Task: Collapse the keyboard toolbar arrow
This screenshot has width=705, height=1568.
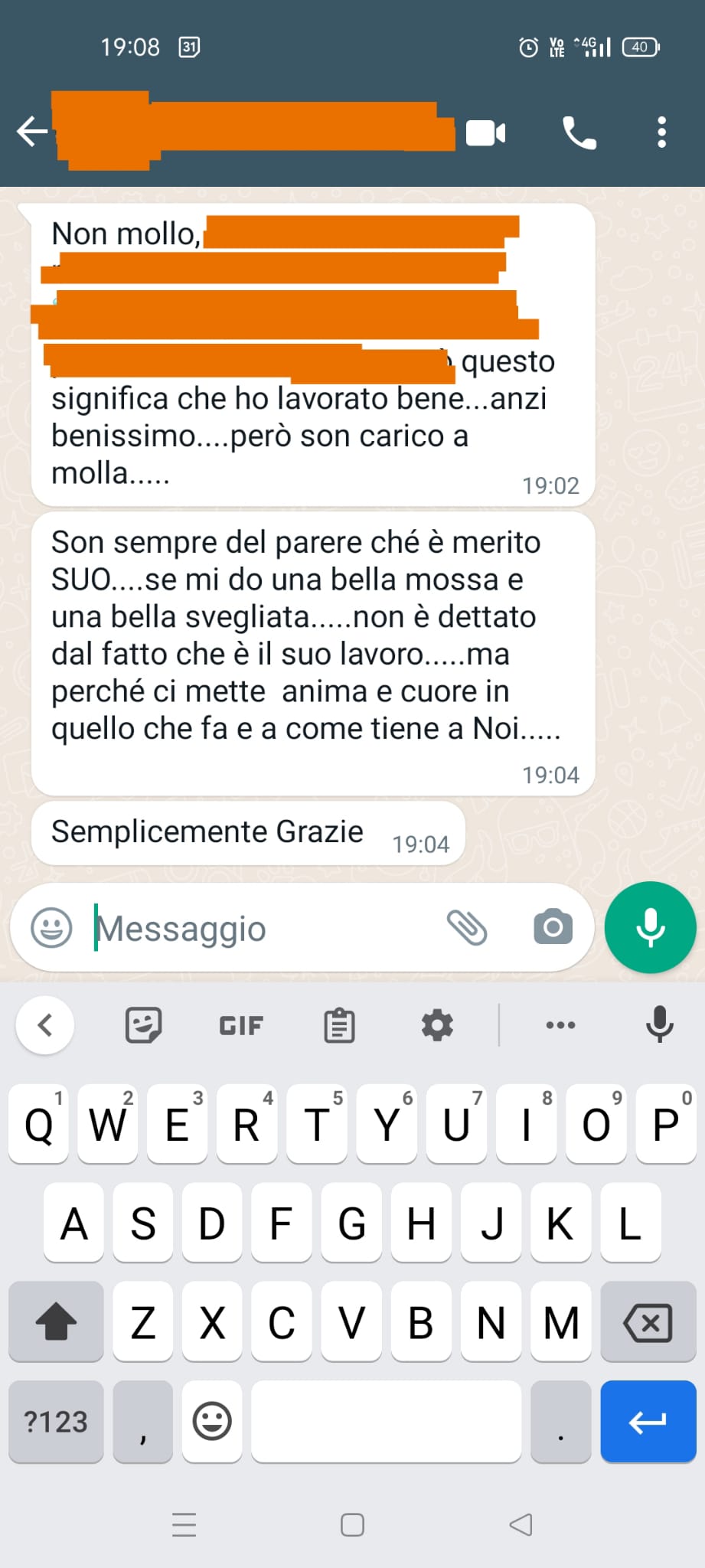Action: pos(45,1024)
